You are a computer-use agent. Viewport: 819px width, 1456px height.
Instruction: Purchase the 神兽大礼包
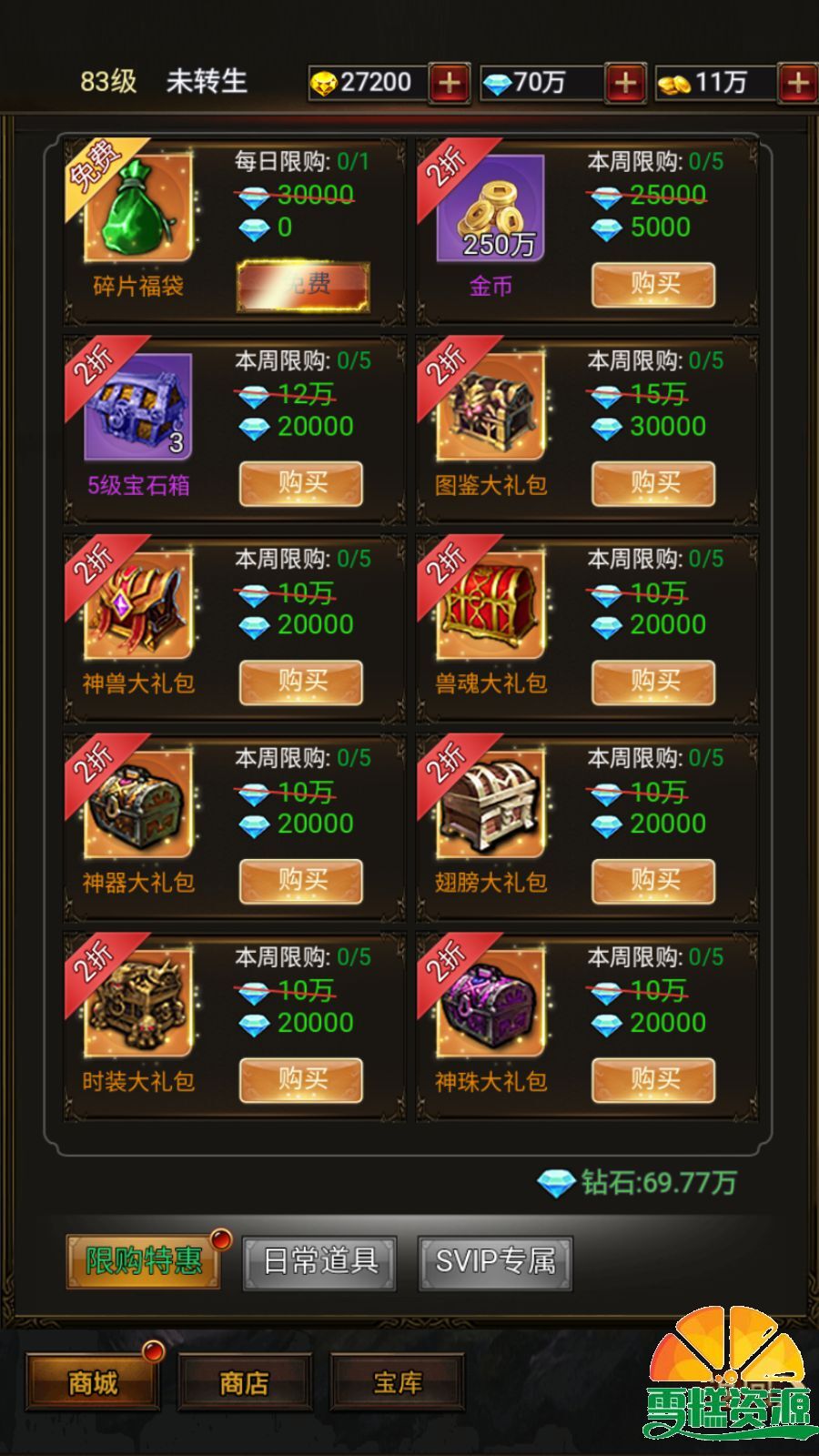[301, 682]
